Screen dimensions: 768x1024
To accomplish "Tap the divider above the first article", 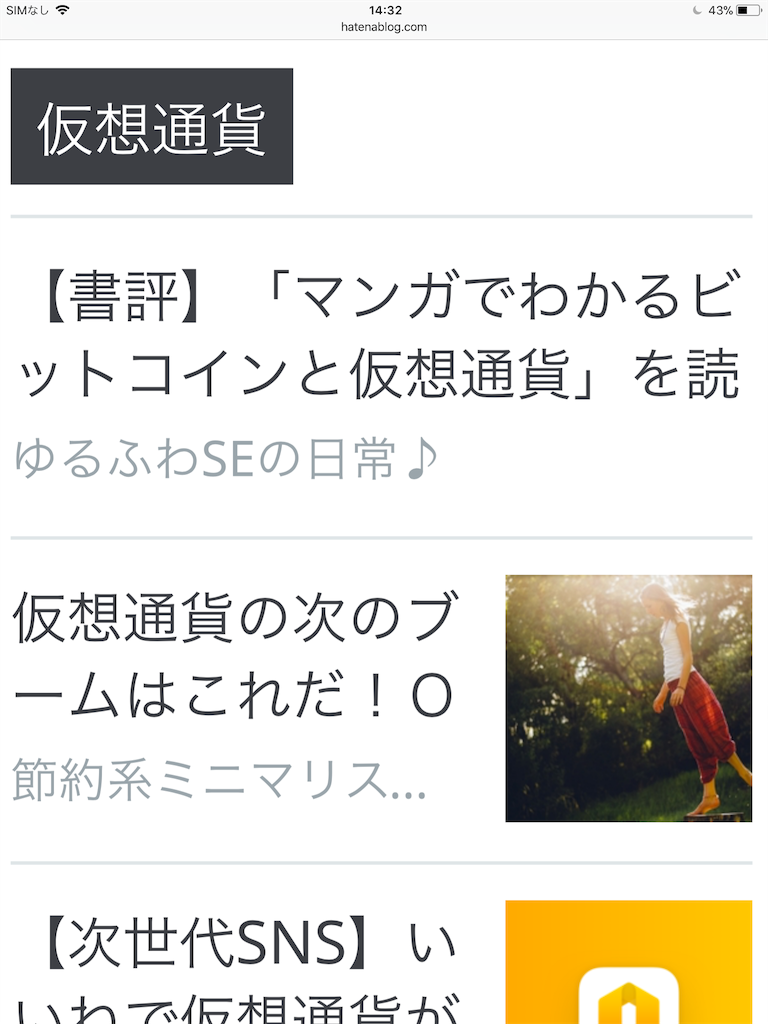I will [384, 215].
